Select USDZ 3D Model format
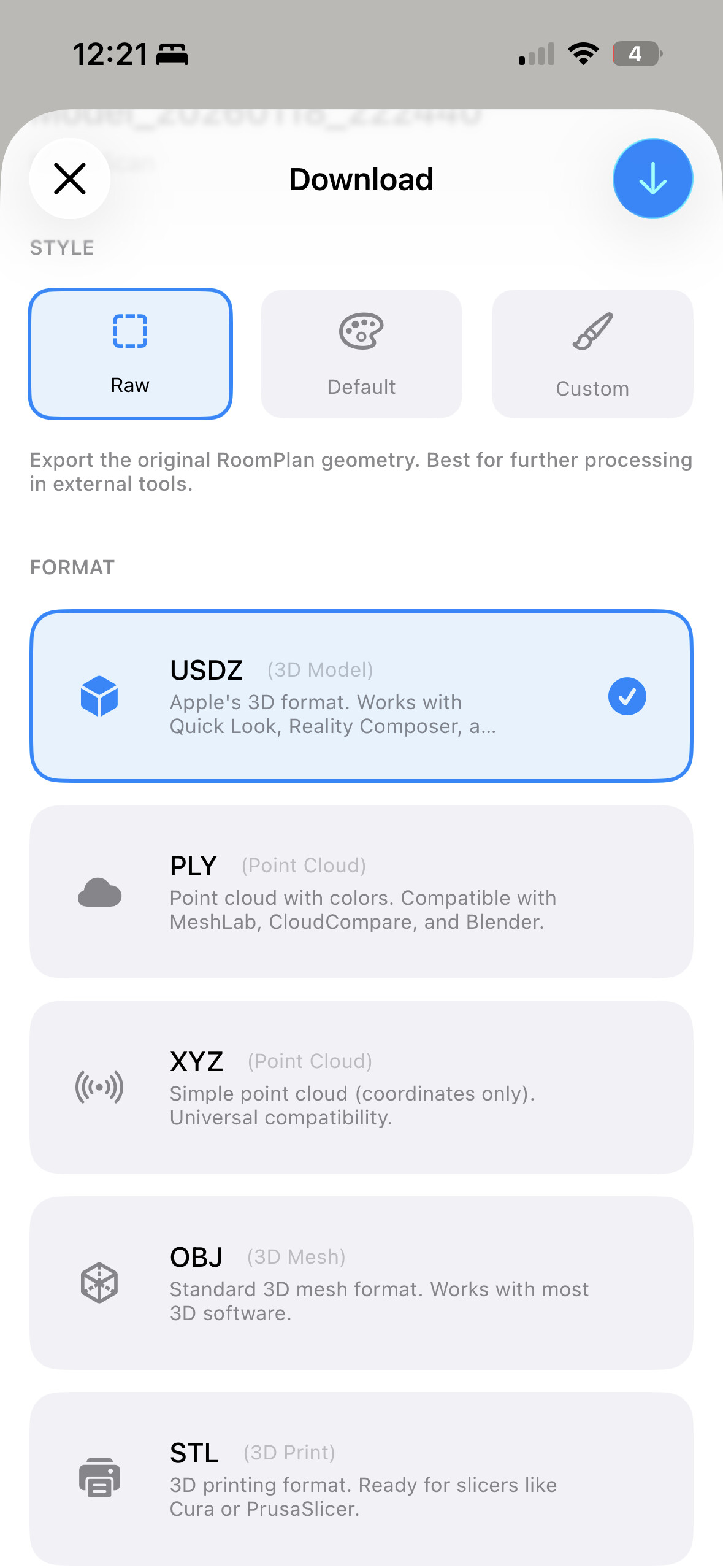 [x=361, y=696]
